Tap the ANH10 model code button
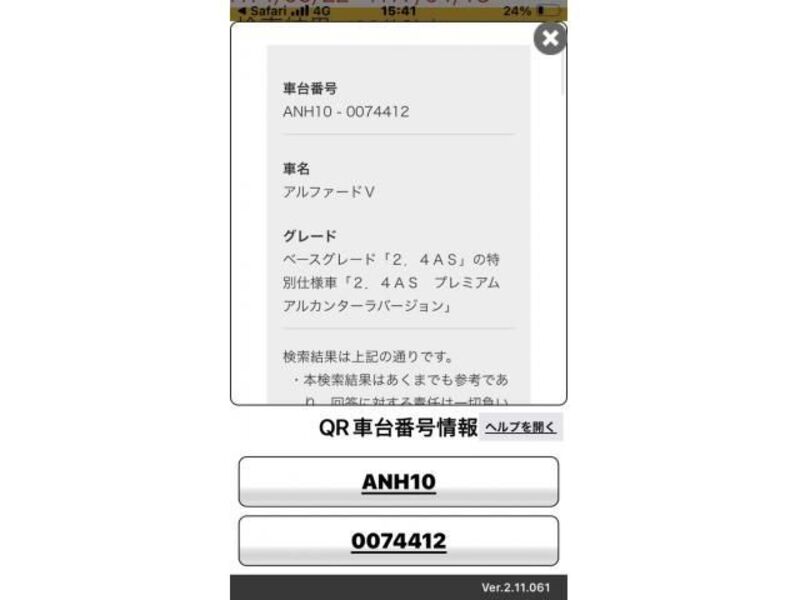The image size is (800, 600). click(398, 482)
